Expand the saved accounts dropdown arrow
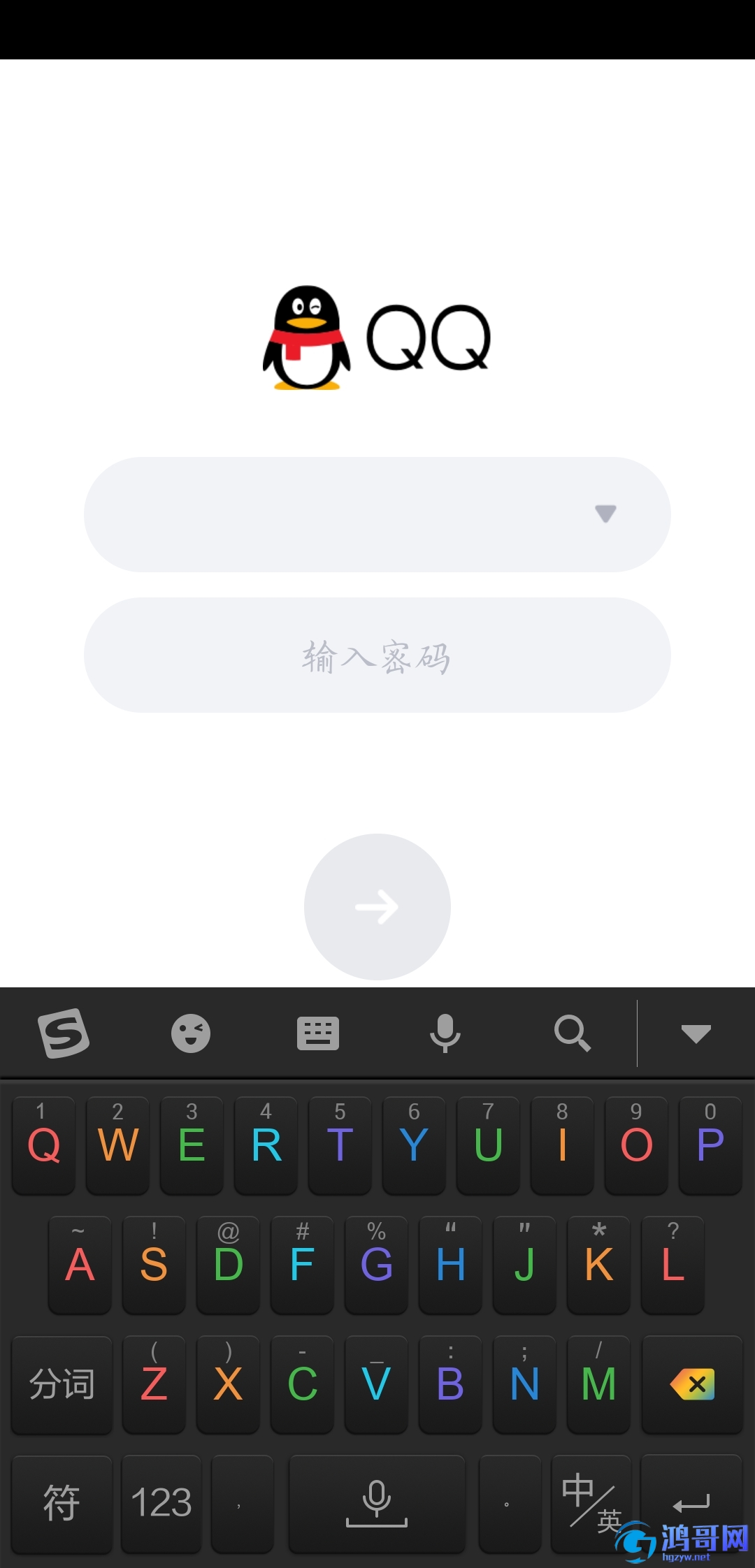 (x=605, y=514)
